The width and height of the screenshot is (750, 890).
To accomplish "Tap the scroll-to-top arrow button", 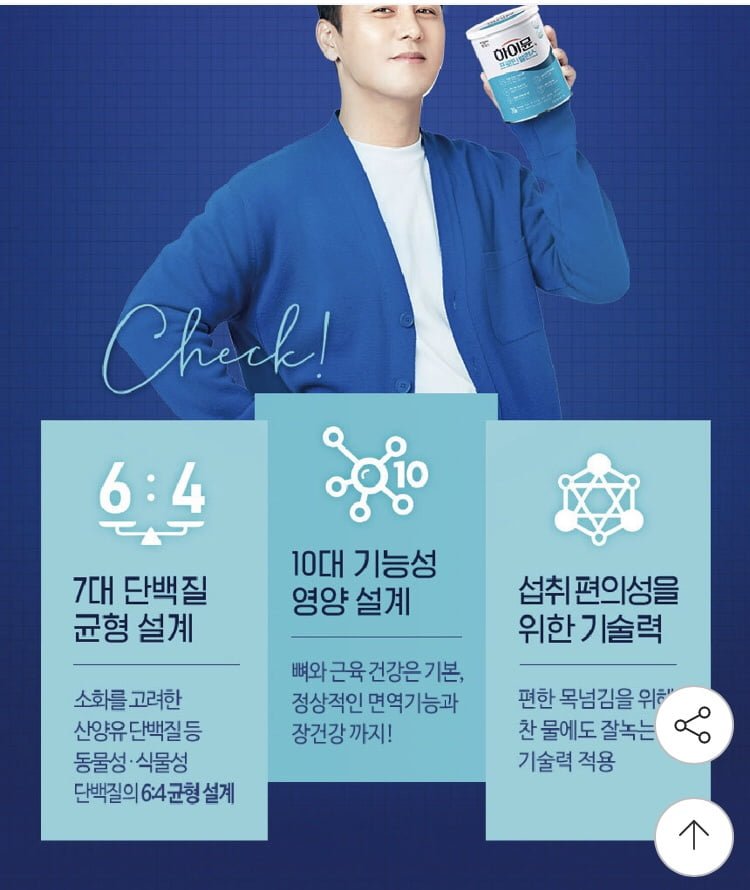I will [693, 836].
